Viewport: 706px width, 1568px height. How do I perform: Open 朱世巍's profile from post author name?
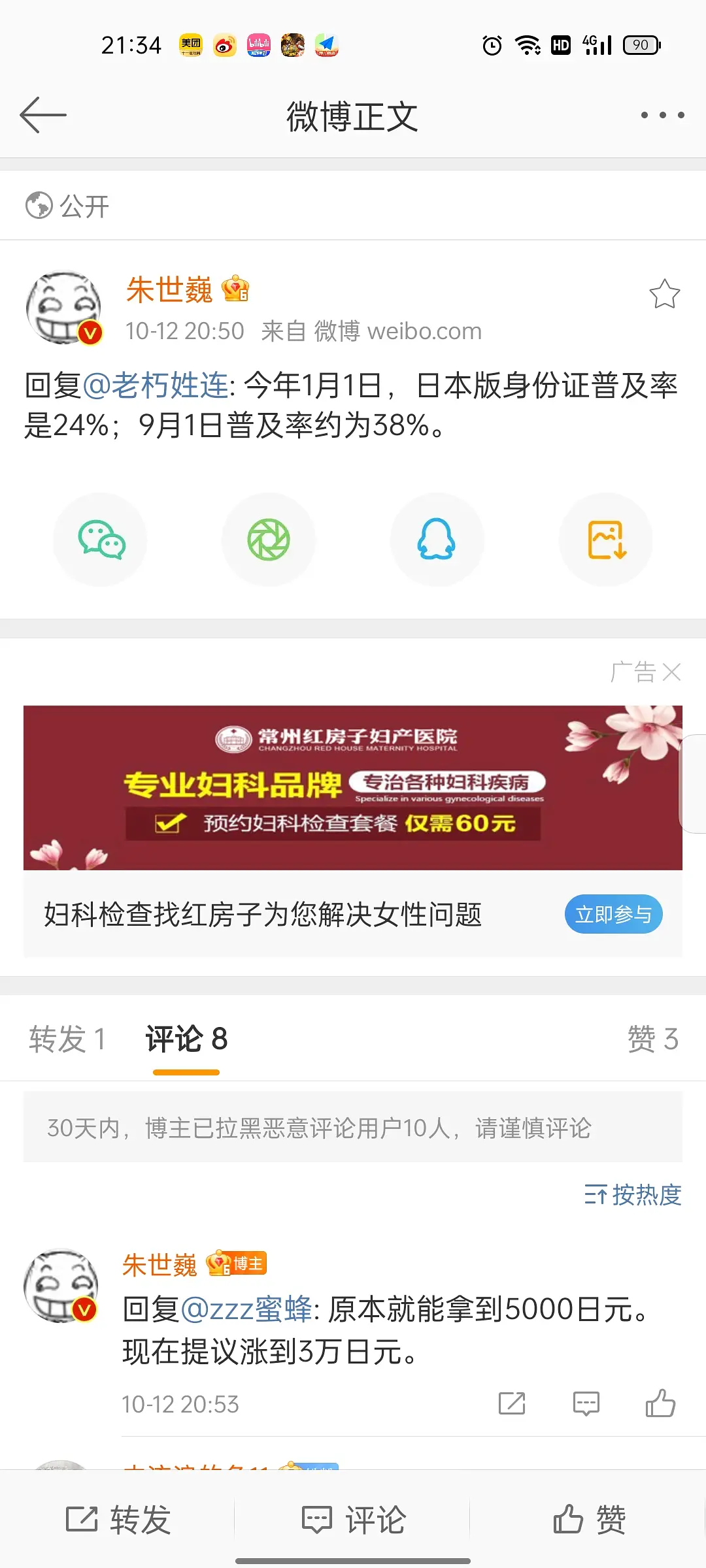(169, 289)
